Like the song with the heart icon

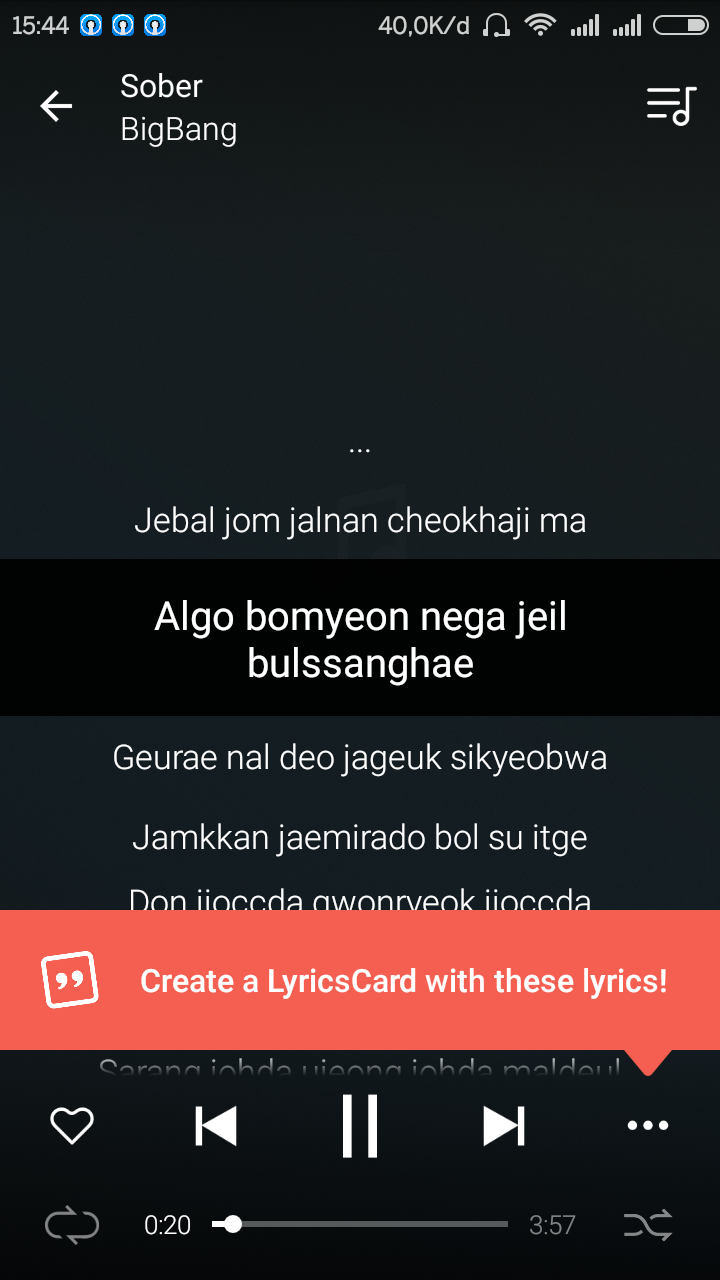tap(72, 1126)
